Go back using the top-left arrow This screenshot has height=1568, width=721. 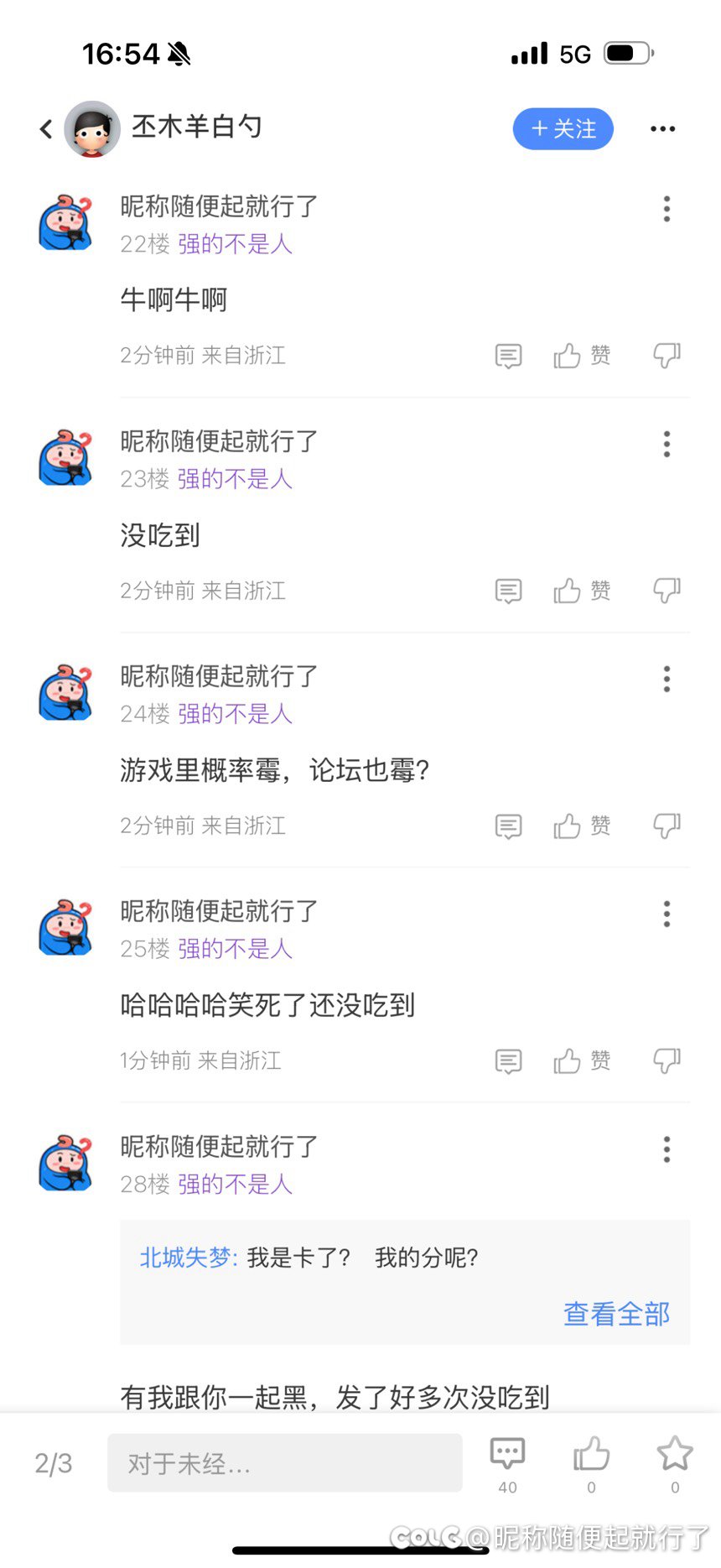46,129
